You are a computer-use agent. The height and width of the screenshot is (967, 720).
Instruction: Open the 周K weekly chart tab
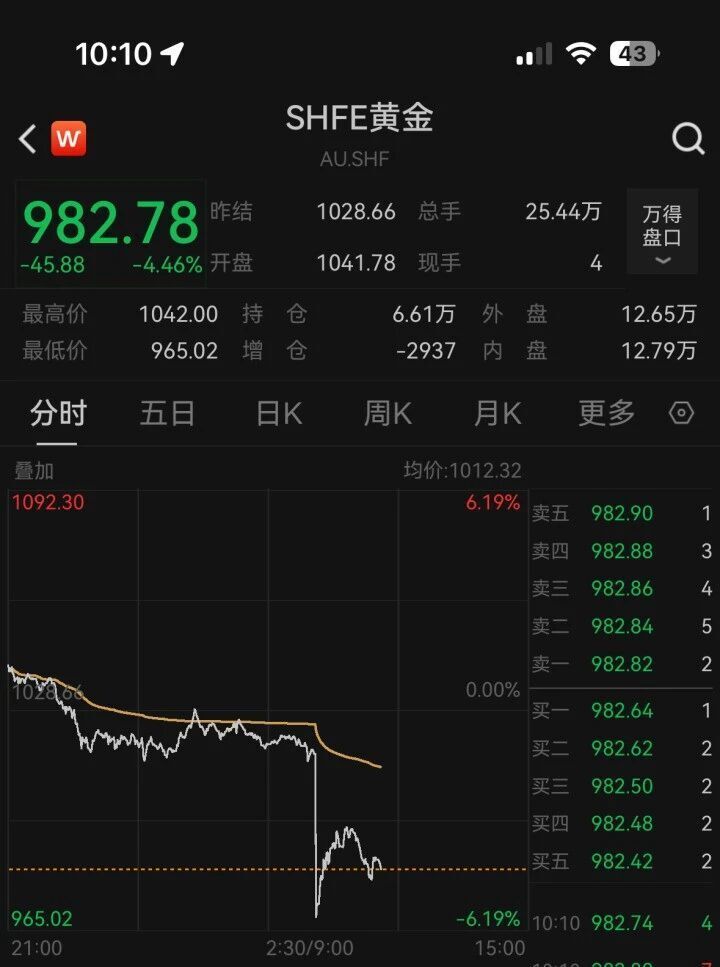[386, 413]
